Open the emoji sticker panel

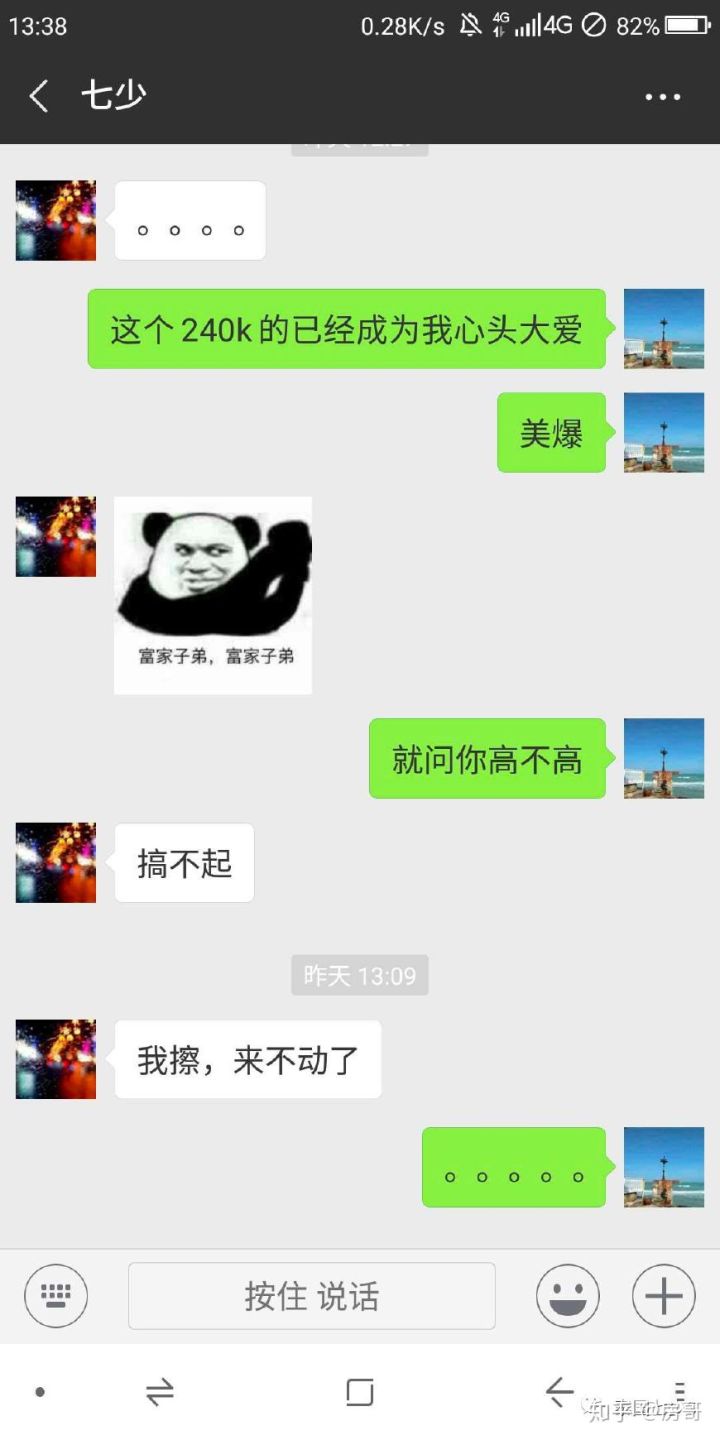click(567, 1296)
